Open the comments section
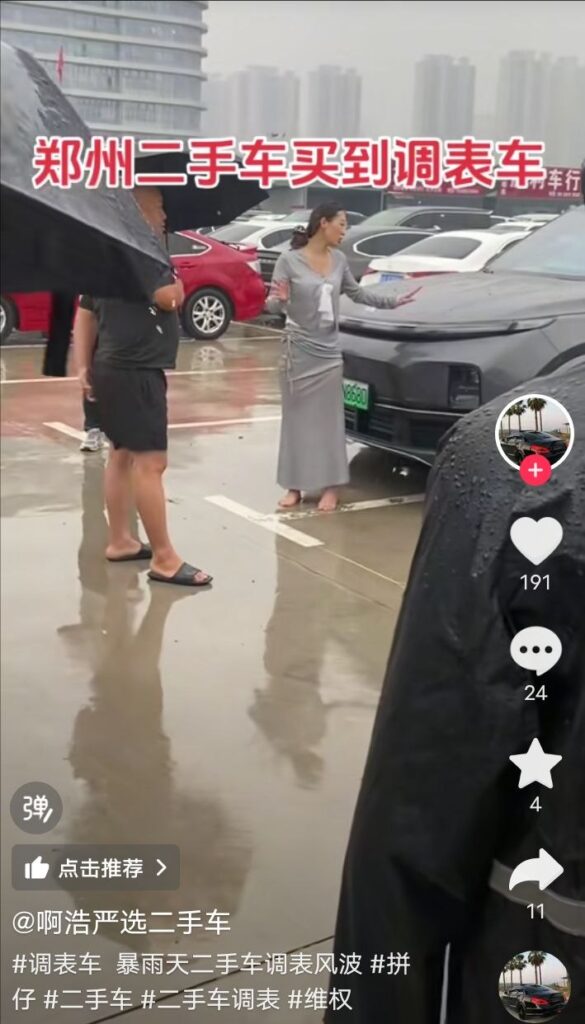The width and height of the screenshot is (585, 1024). click(536, 650)
